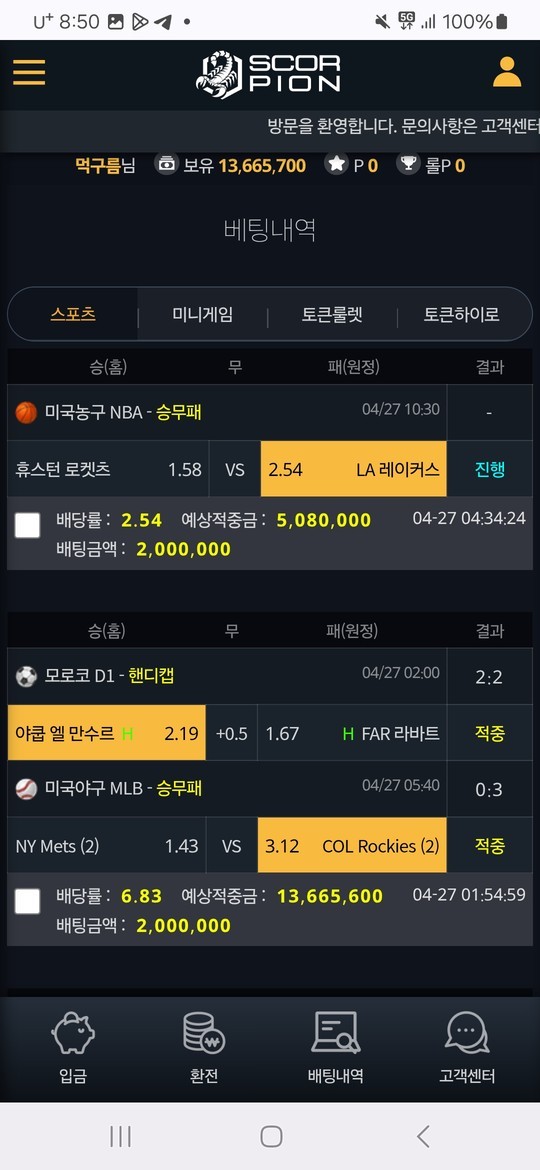Open the user profile icon
540x1170 pixels.
(507, 72)
